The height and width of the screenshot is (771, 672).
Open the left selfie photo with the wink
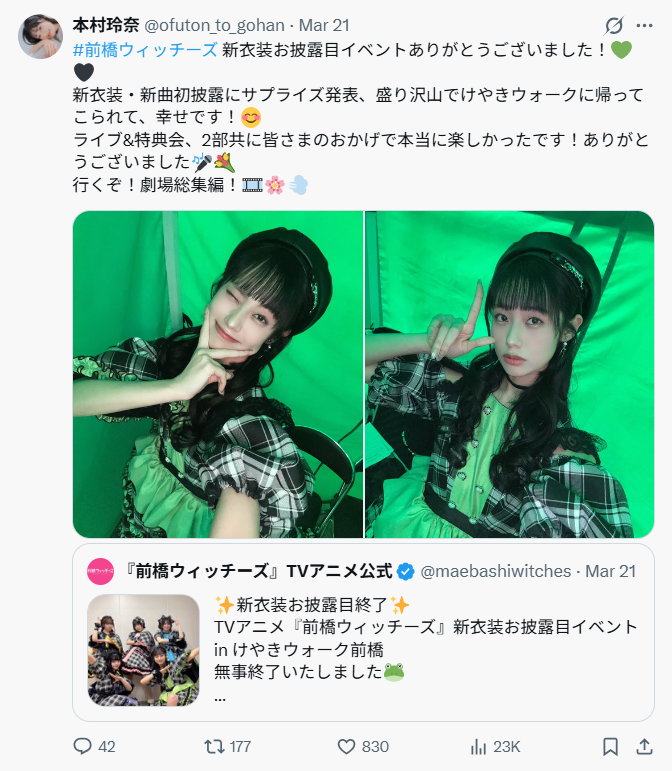(218, 374)
